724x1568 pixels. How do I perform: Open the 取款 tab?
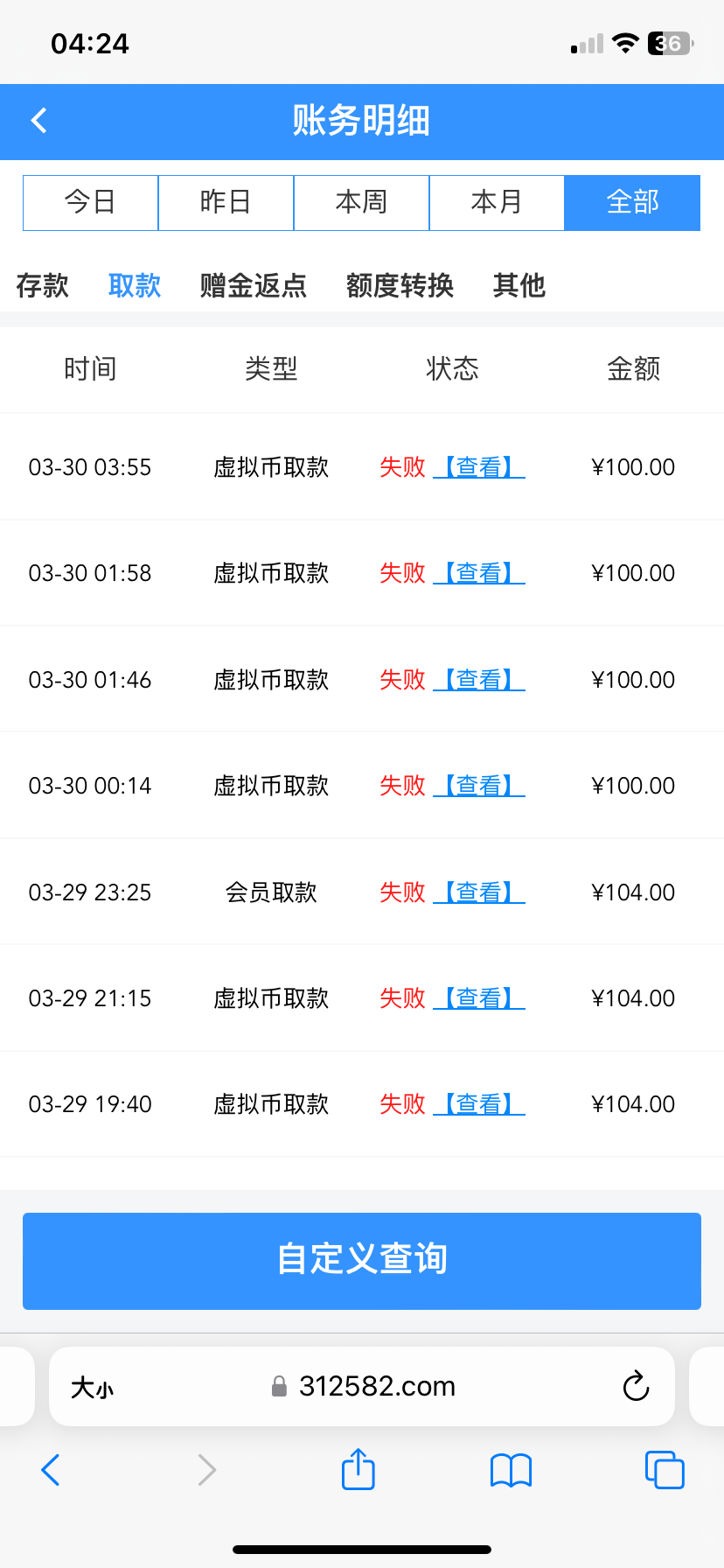pos(135,285)
